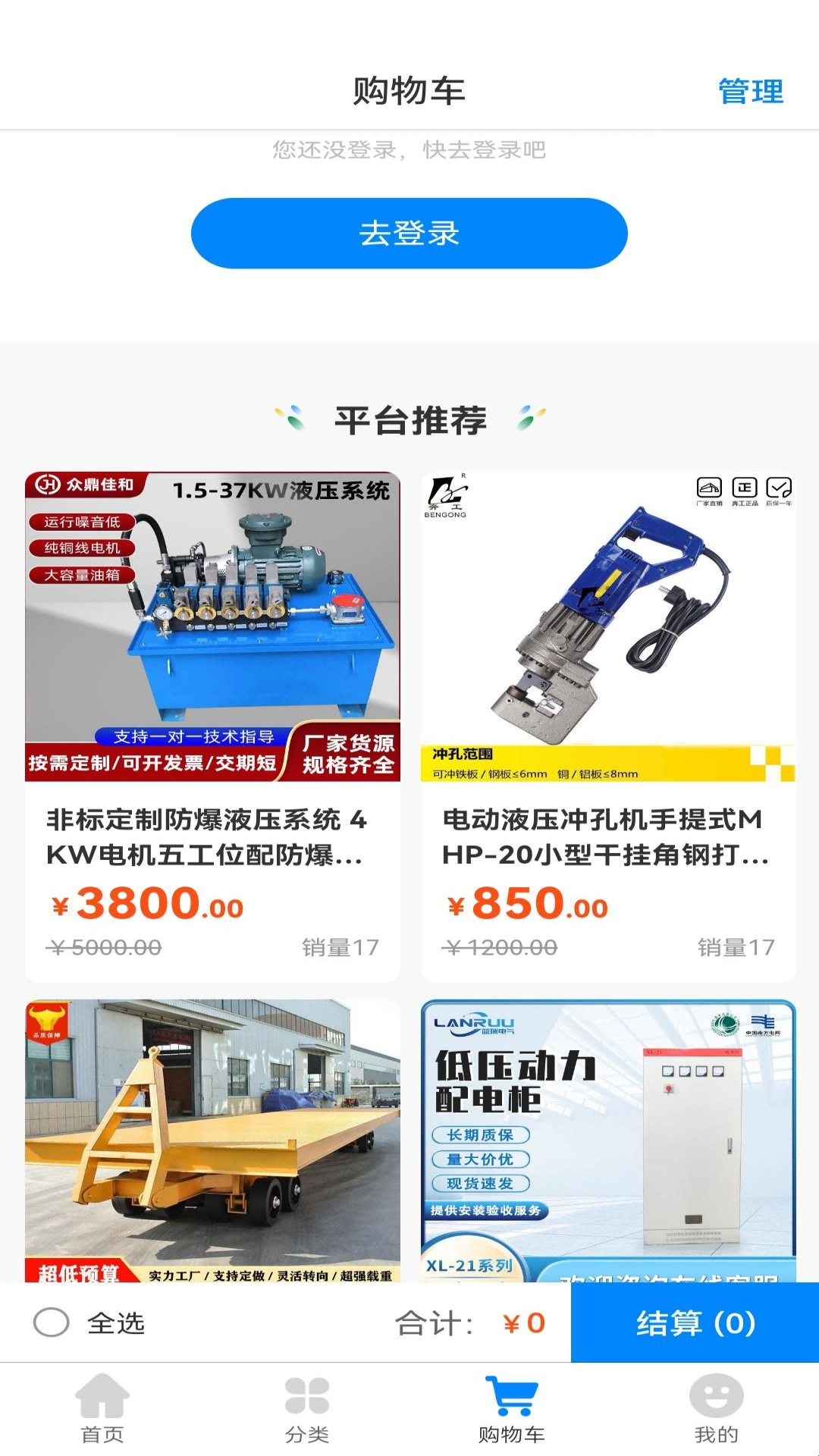Viewport: 819px width, 1456px height.
Task: Check the 全选 select-all box
Action: 52,1323
